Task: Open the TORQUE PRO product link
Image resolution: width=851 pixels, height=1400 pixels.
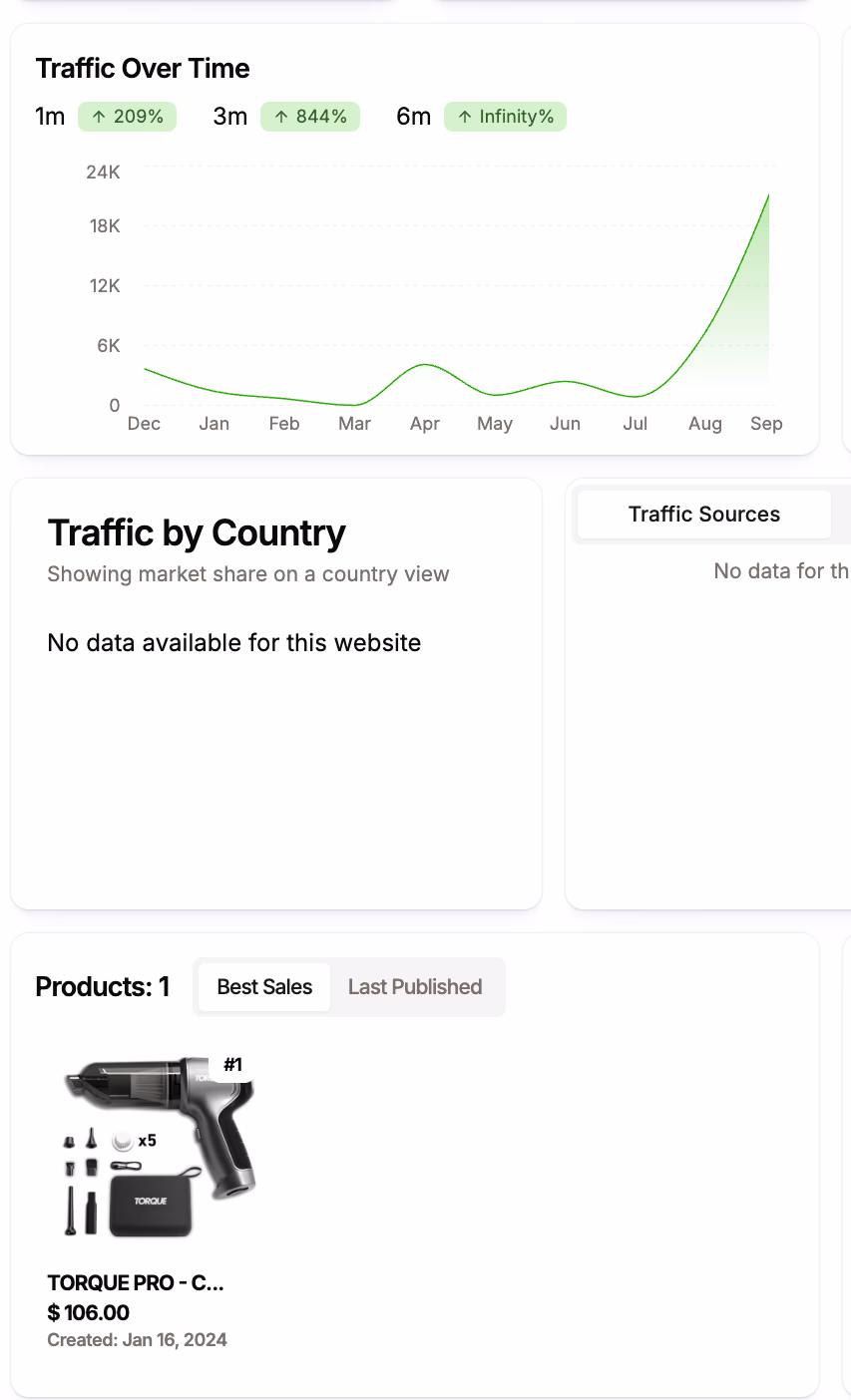Action: (135, 1282)
